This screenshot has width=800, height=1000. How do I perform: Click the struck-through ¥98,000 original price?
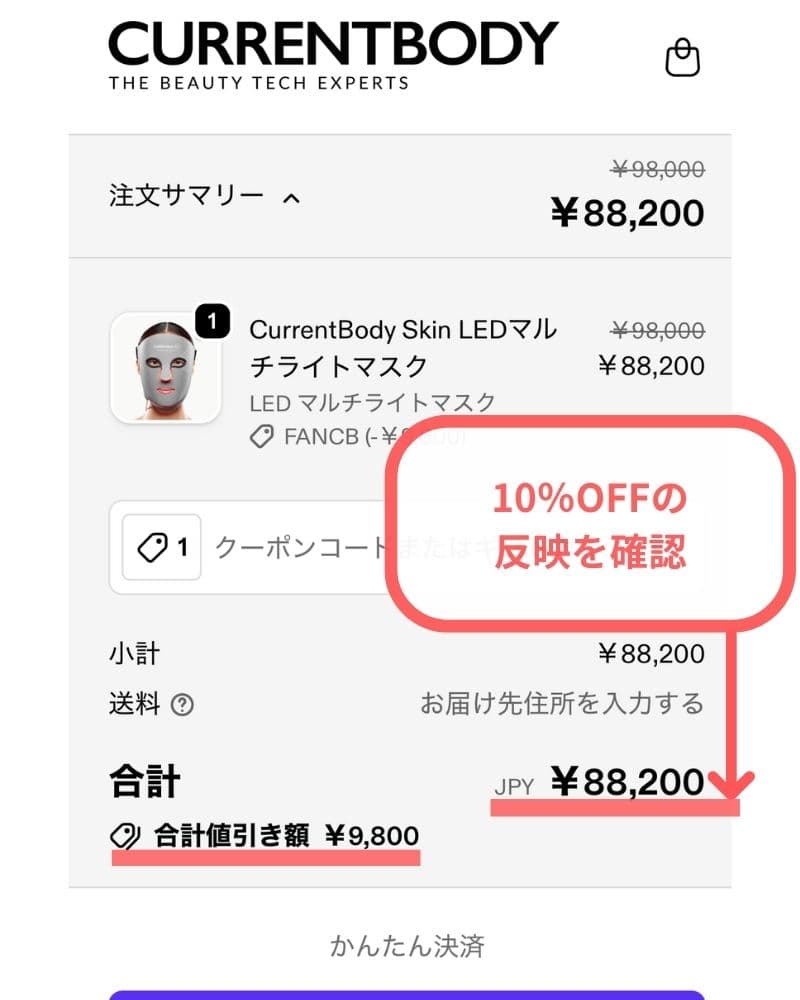[x=656, y=170]
